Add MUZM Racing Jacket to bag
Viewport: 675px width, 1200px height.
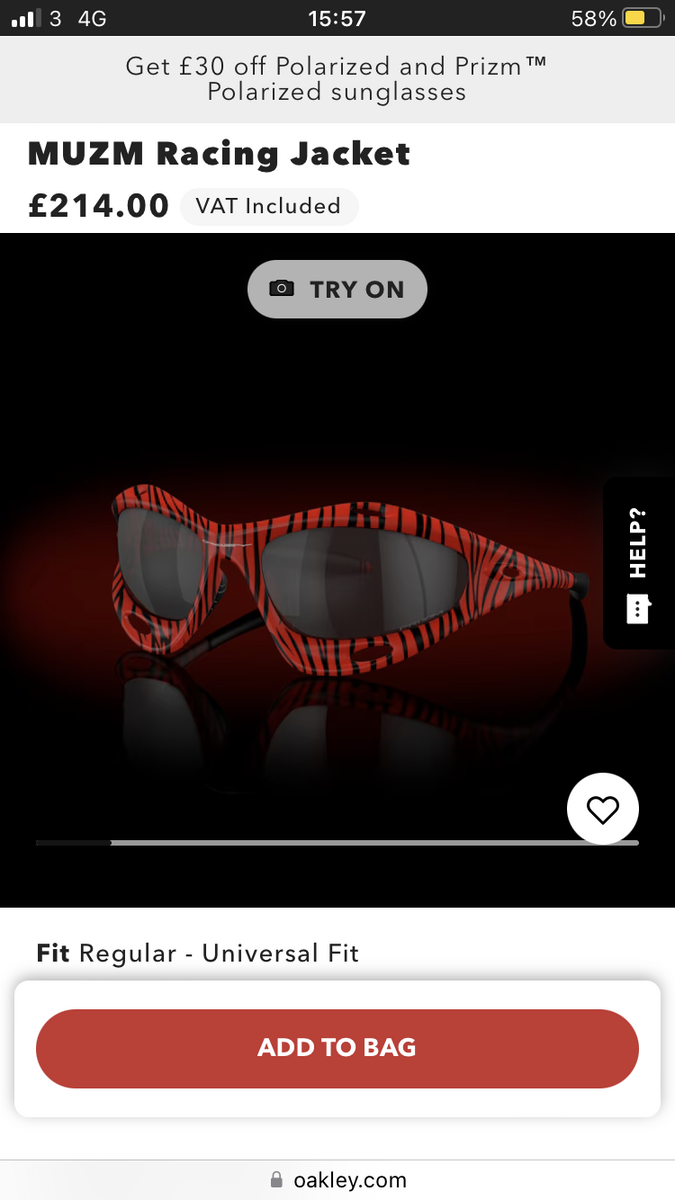(x=337, y=1048)
